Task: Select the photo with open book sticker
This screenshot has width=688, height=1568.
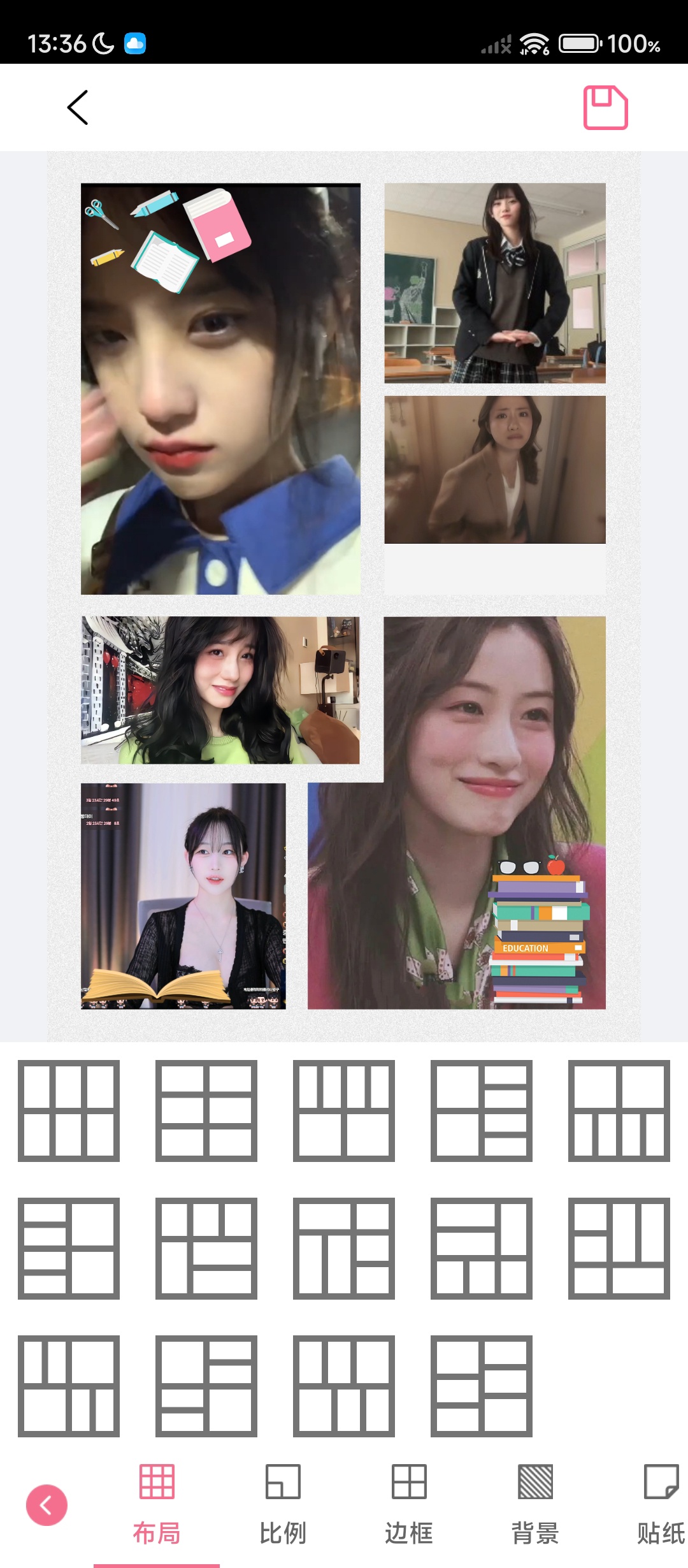Action: pyautogui.click(x=183, y=896)
